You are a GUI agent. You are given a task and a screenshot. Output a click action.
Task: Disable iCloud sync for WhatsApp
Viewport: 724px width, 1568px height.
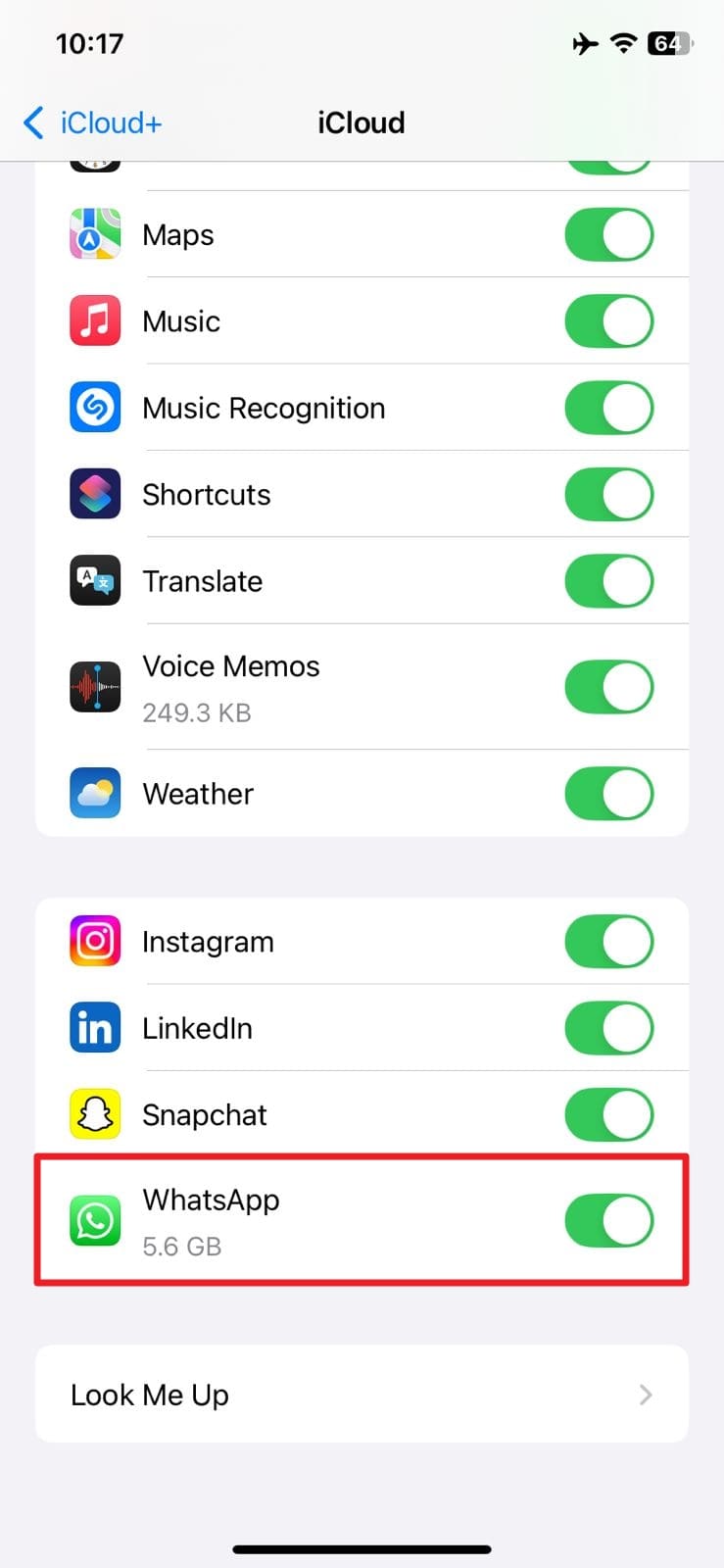click(x=608, y=1220)
